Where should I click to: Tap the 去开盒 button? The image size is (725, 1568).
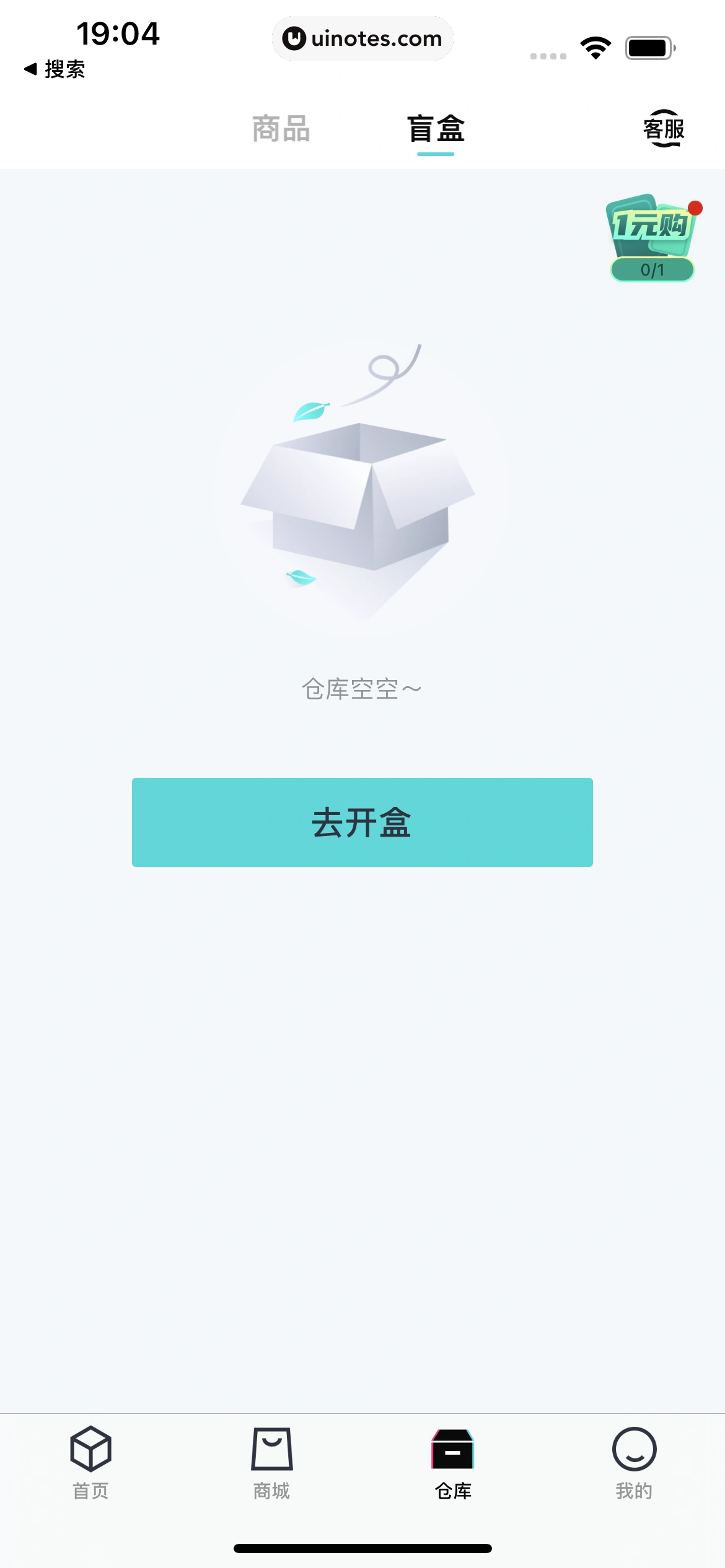coord(361,822)
